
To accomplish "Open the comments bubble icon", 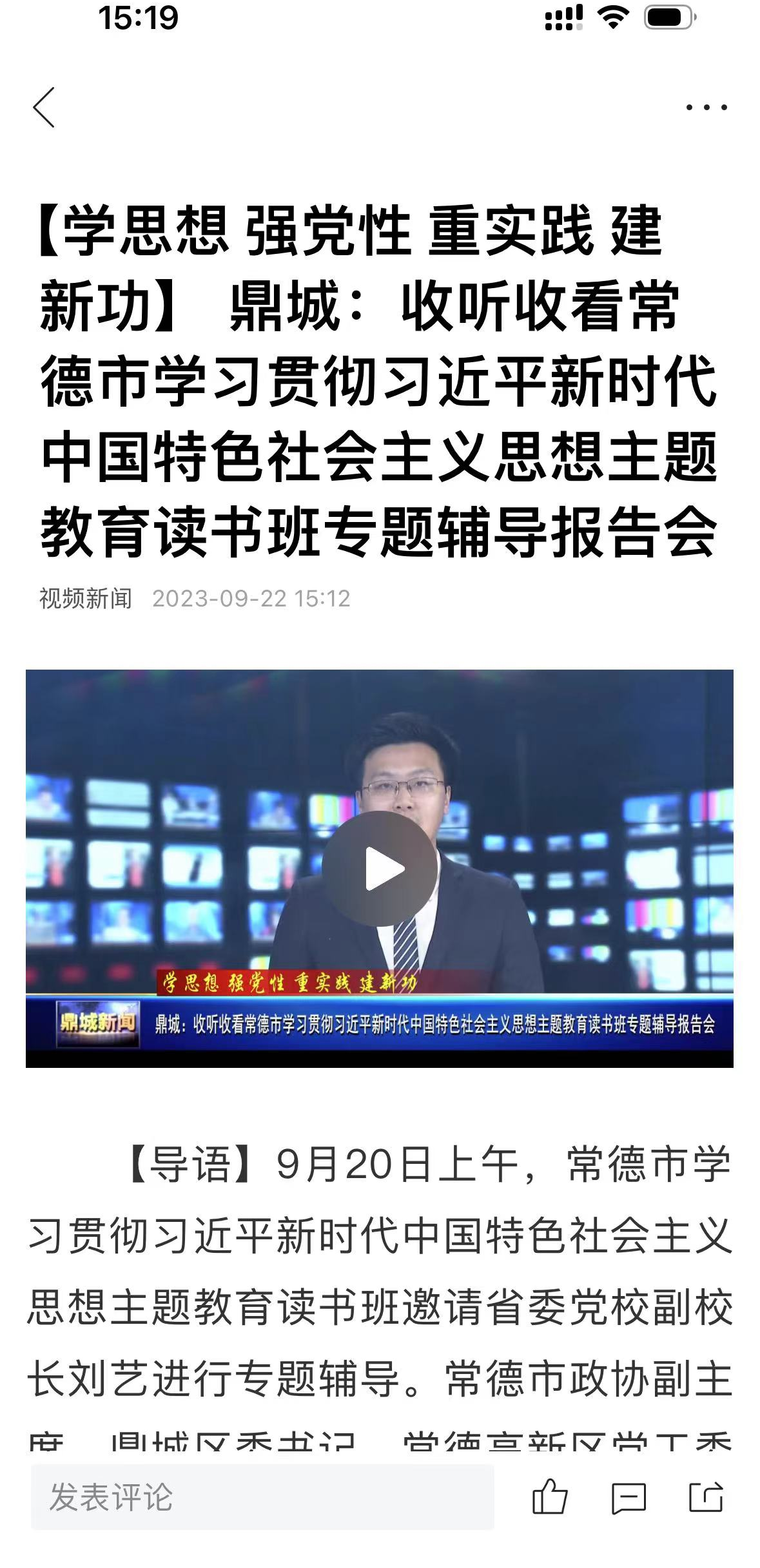I will 628,1496.
